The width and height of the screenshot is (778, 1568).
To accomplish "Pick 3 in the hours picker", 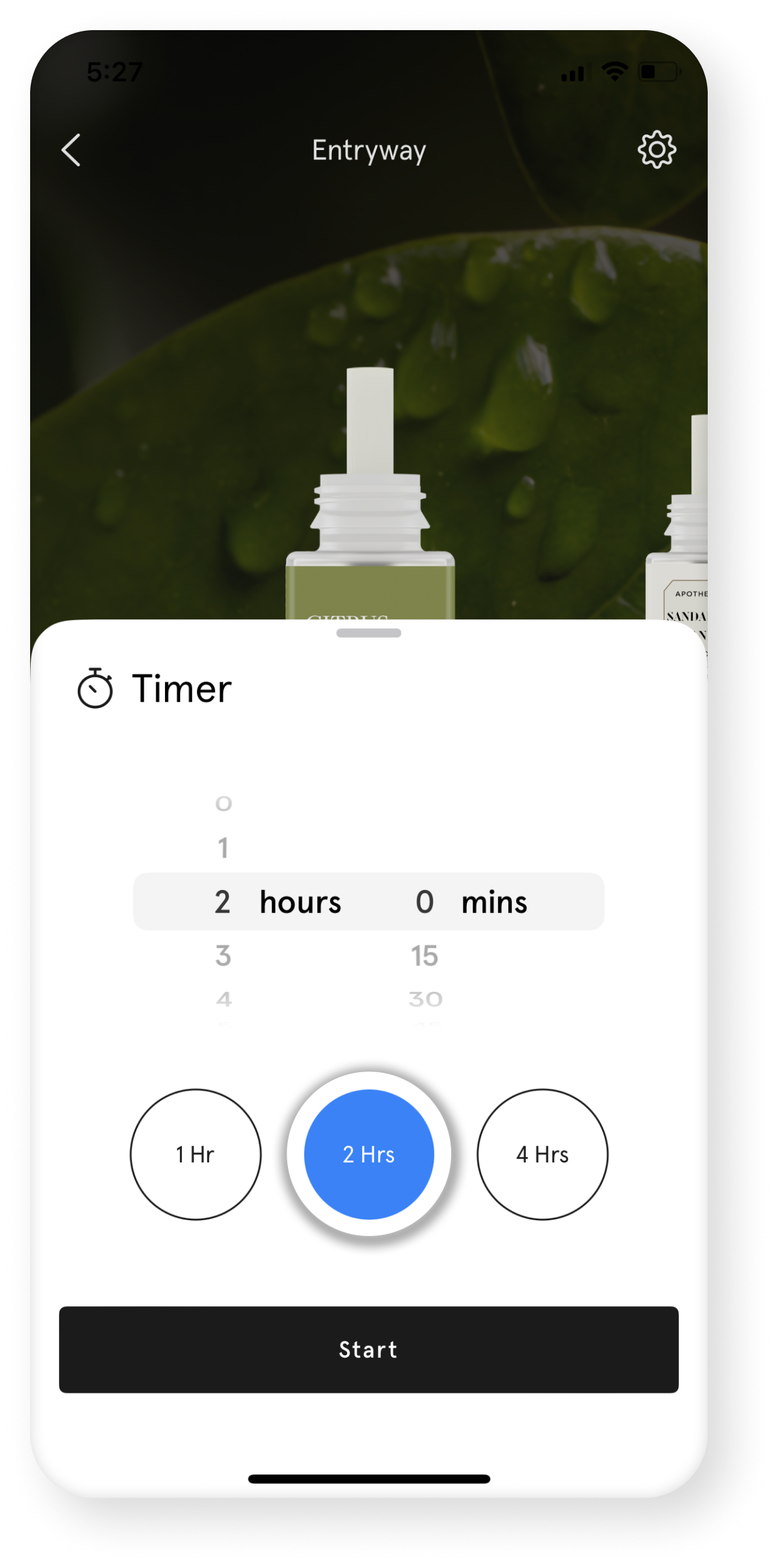I will (223, 956).
